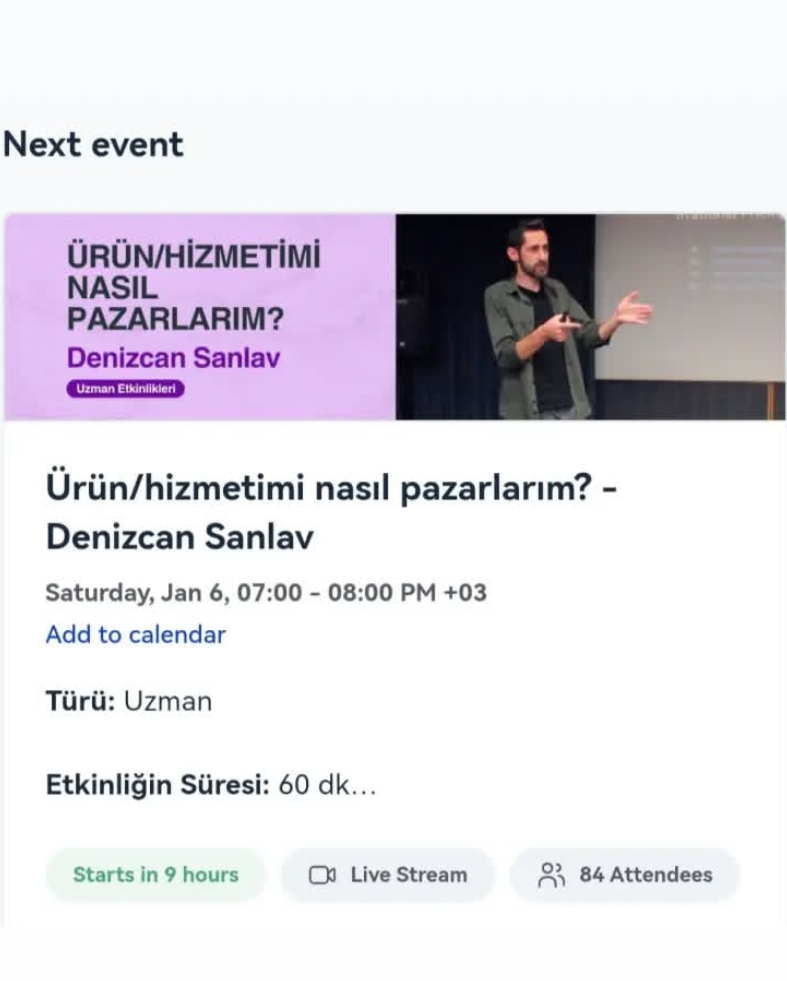
Task: Click the watermark text on the banner
Action: pyautogui.click(x=722, y=213)
